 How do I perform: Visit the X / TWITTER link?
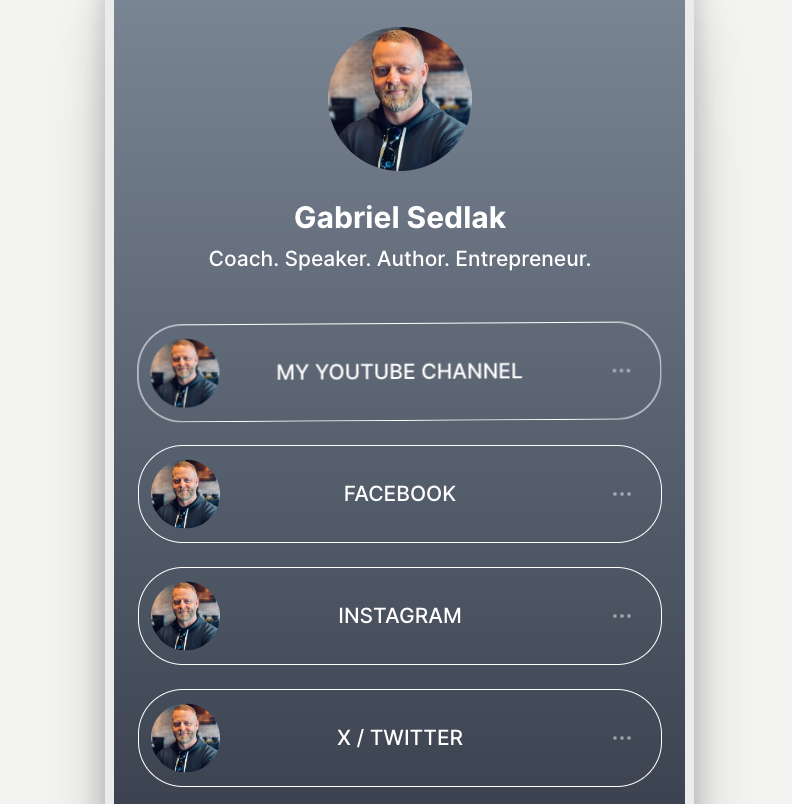399,738
